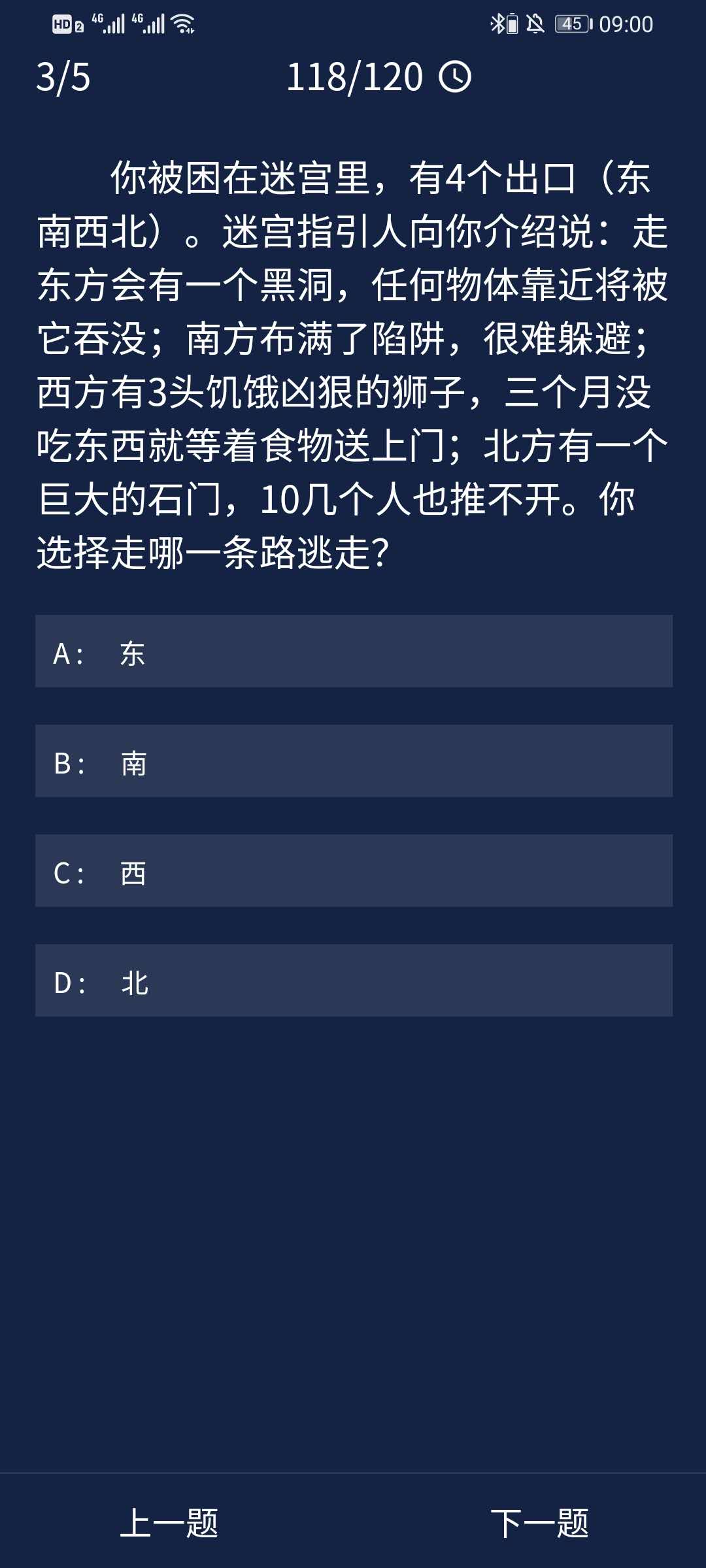706x1568 pixels.
Task: Advance to 下一题
Action: (539, 1523)
